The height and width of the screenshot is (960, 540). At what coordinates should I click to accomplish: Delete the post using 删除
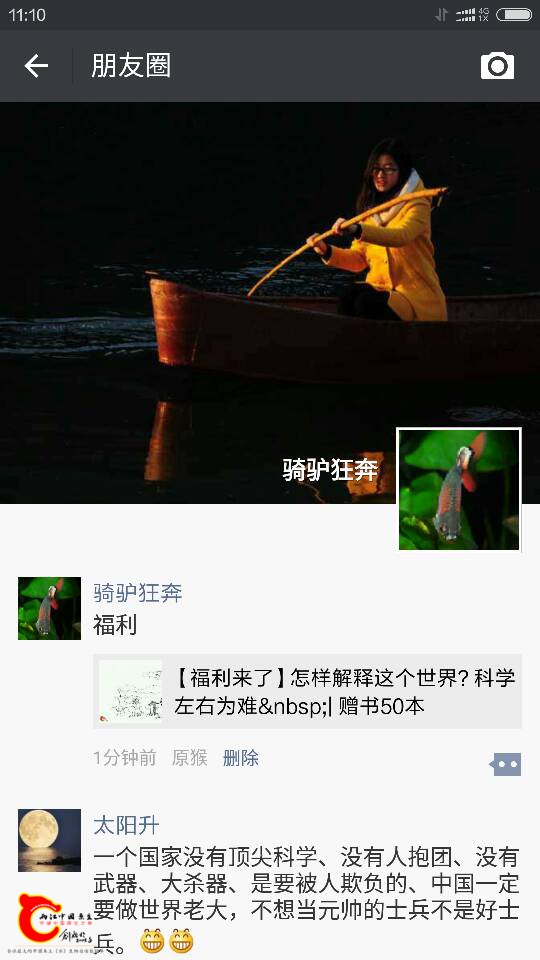pyautogui.click(x=241, y=758)
